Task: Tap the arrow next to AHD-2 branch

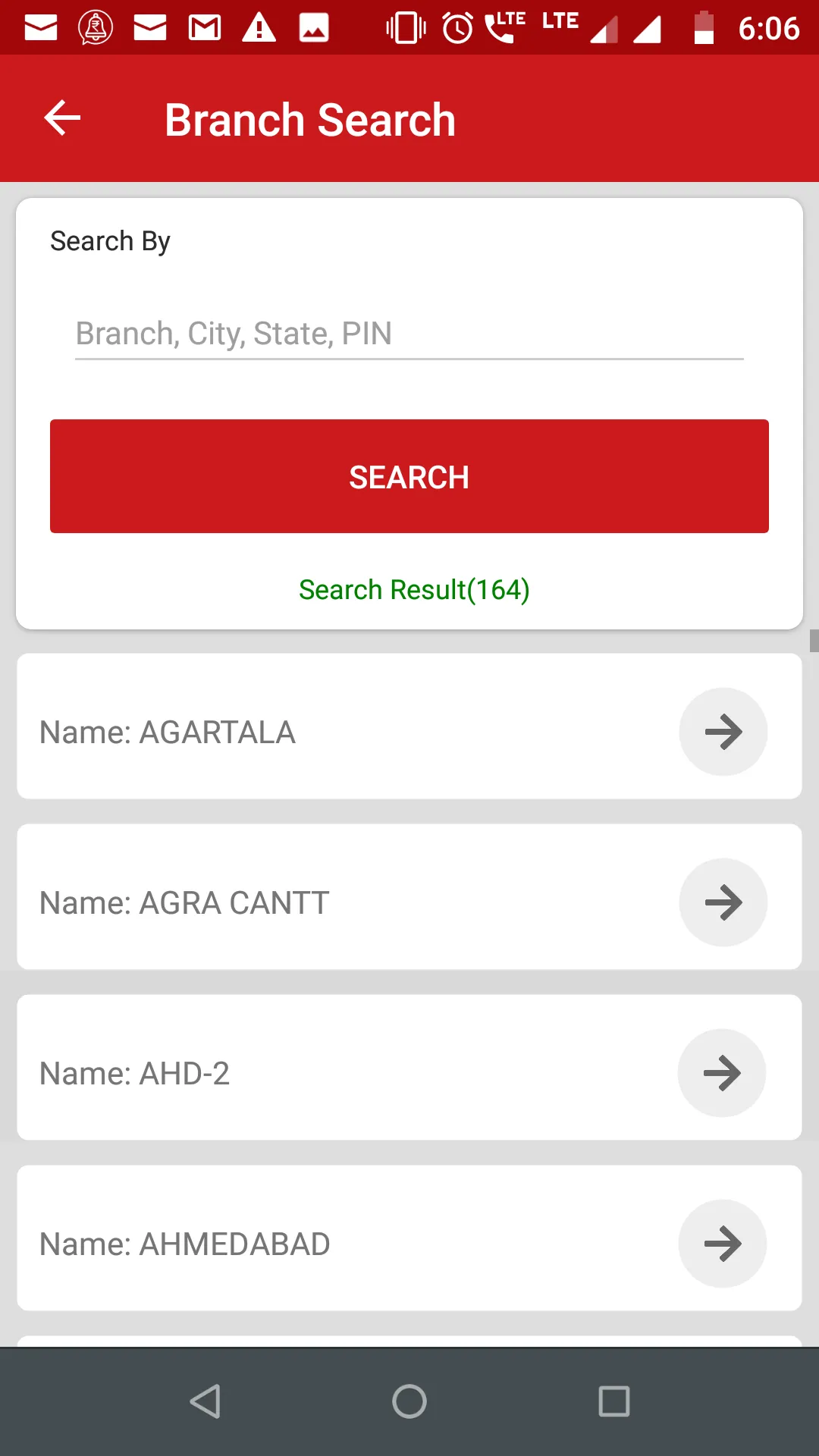Action: pos(722,1072)
